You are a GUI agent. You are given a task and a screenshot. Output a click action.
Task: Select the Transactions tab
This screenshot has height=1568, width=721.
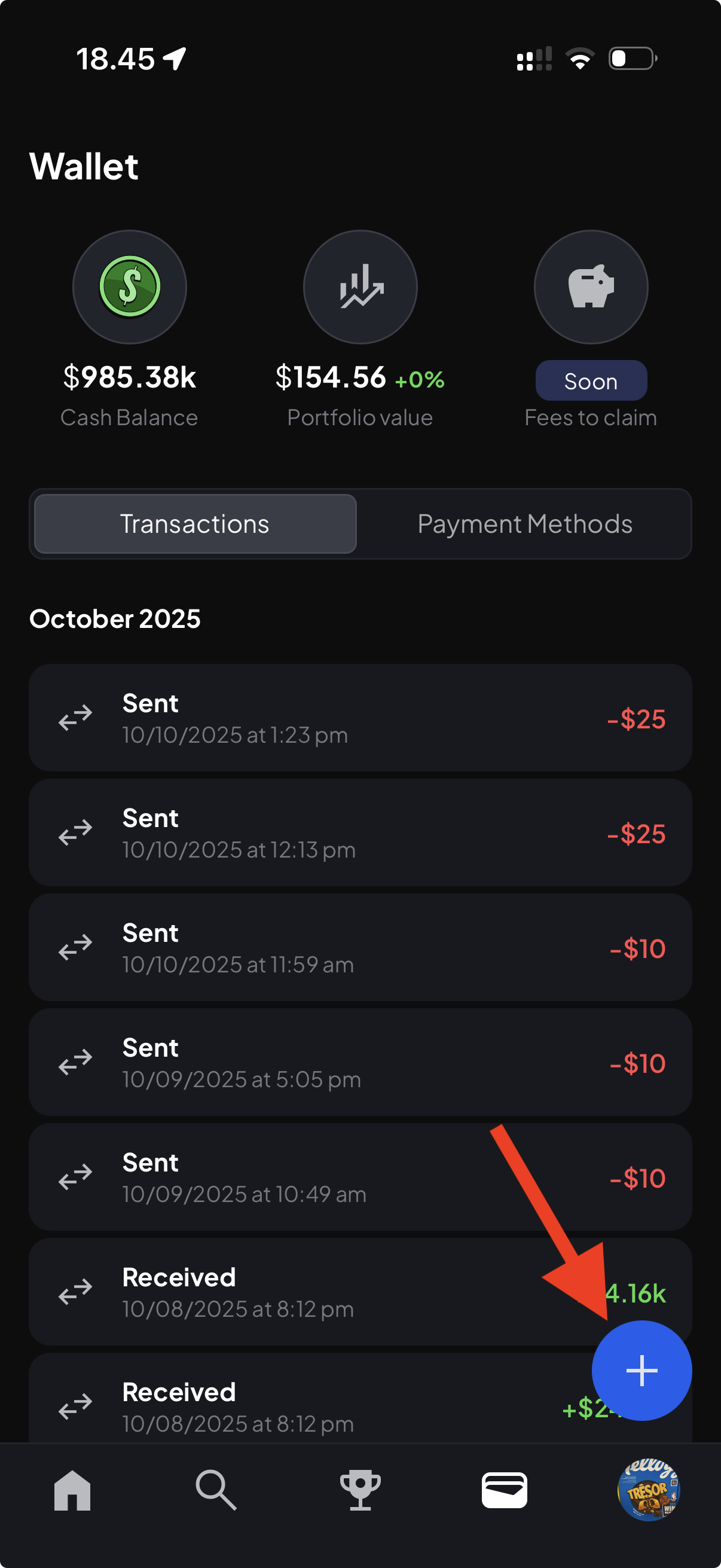195,523
